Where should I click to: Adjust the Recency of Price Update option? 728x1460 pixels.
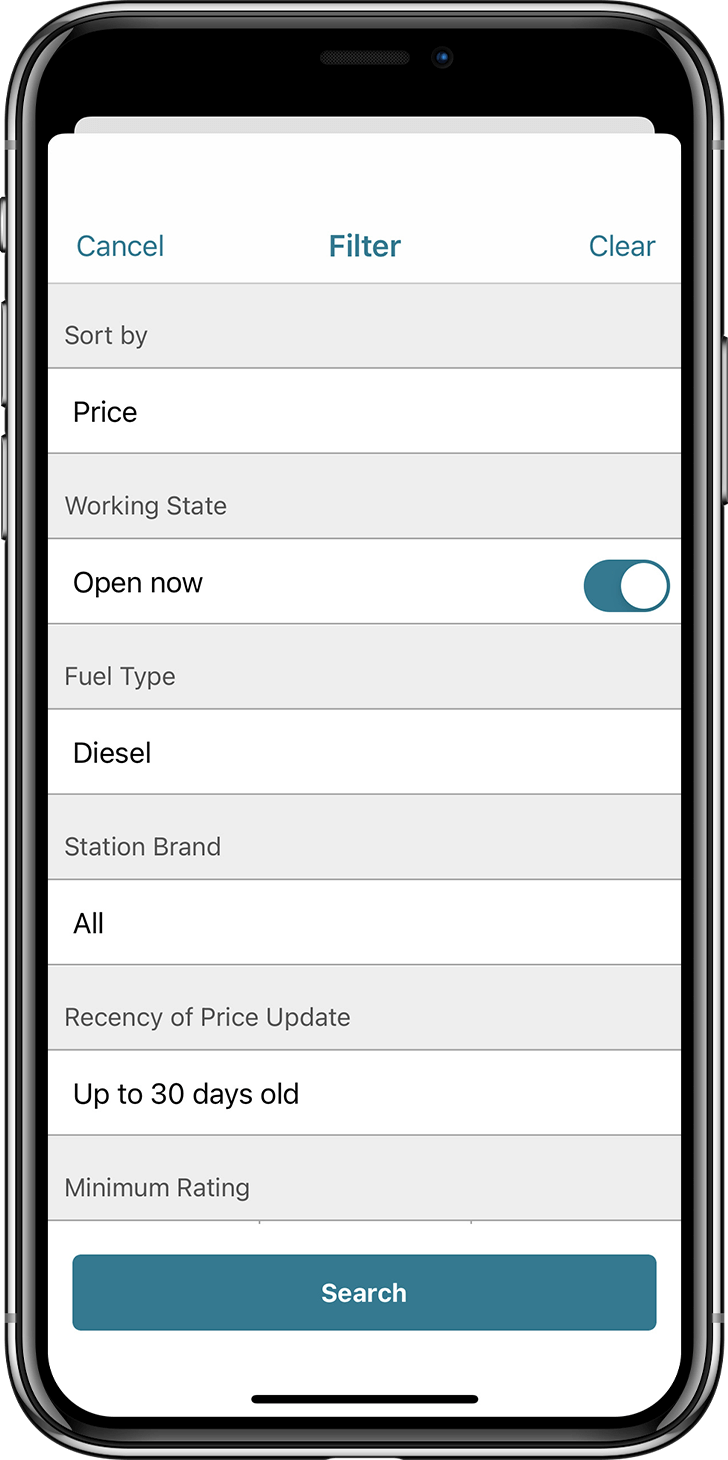pyautogui.click(x=364, y=1093)
